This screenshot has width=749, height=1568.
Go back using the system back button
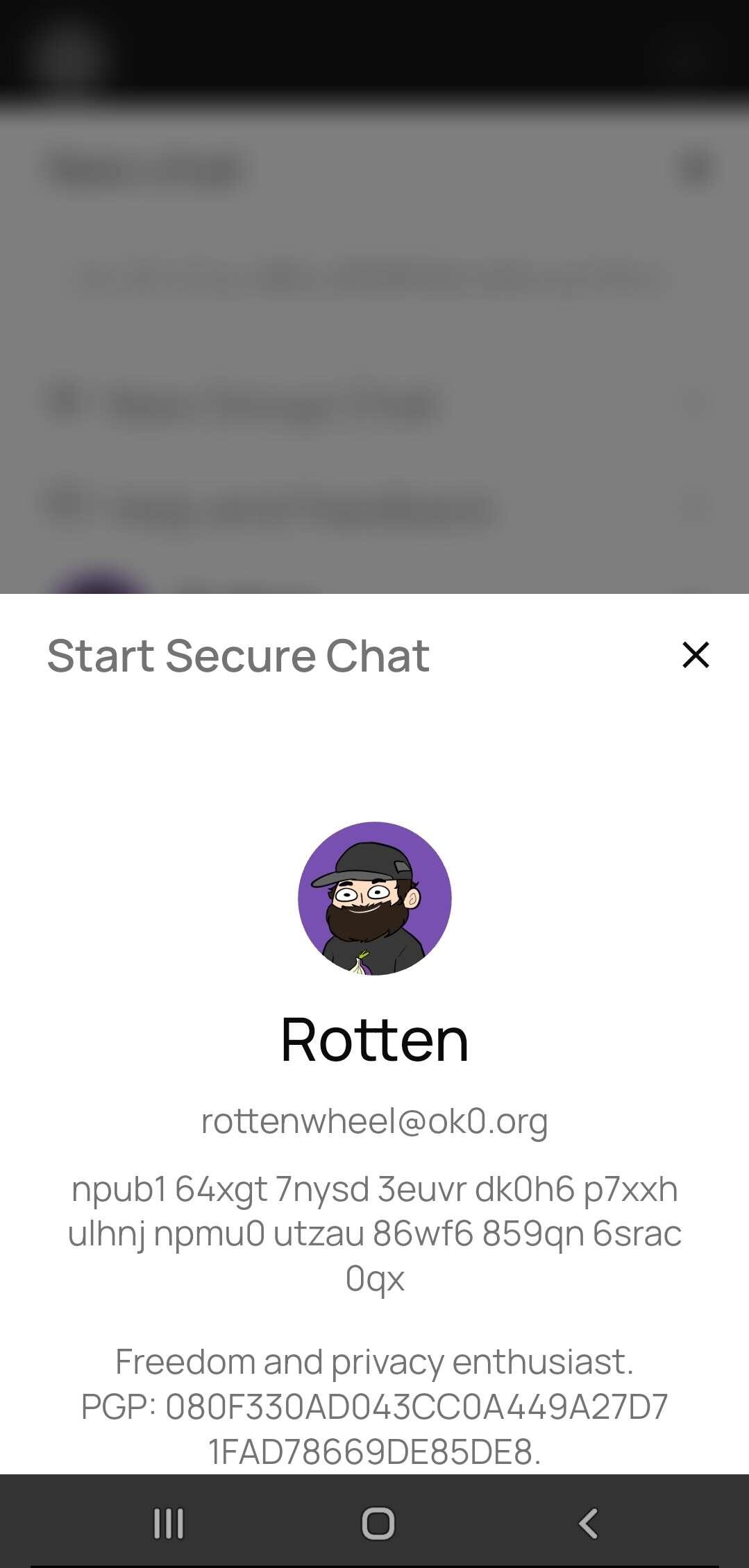pyautogui.click(x=588, y=1524)
